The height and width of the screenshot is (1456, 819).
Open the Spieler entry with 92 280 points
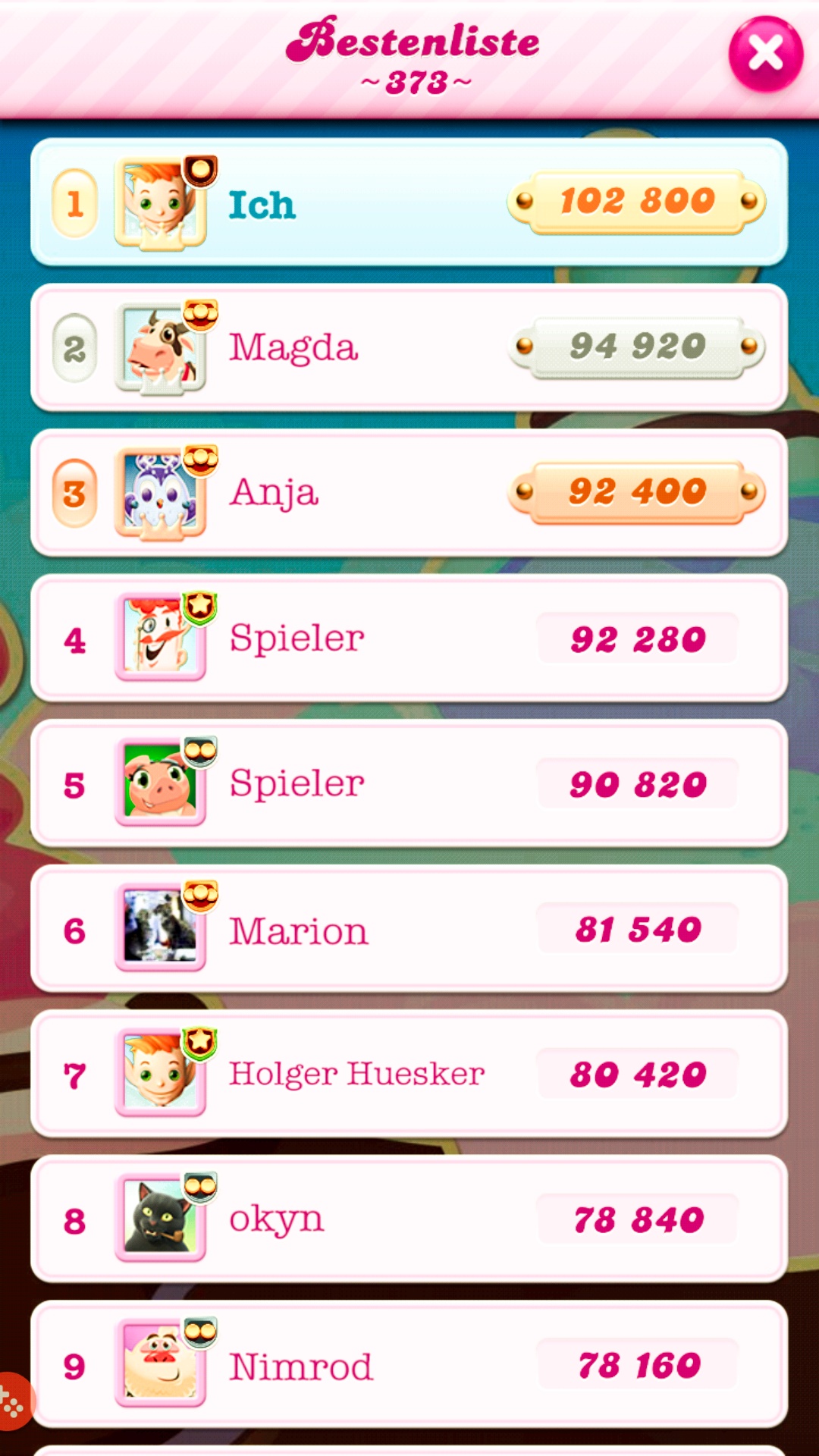409,639
